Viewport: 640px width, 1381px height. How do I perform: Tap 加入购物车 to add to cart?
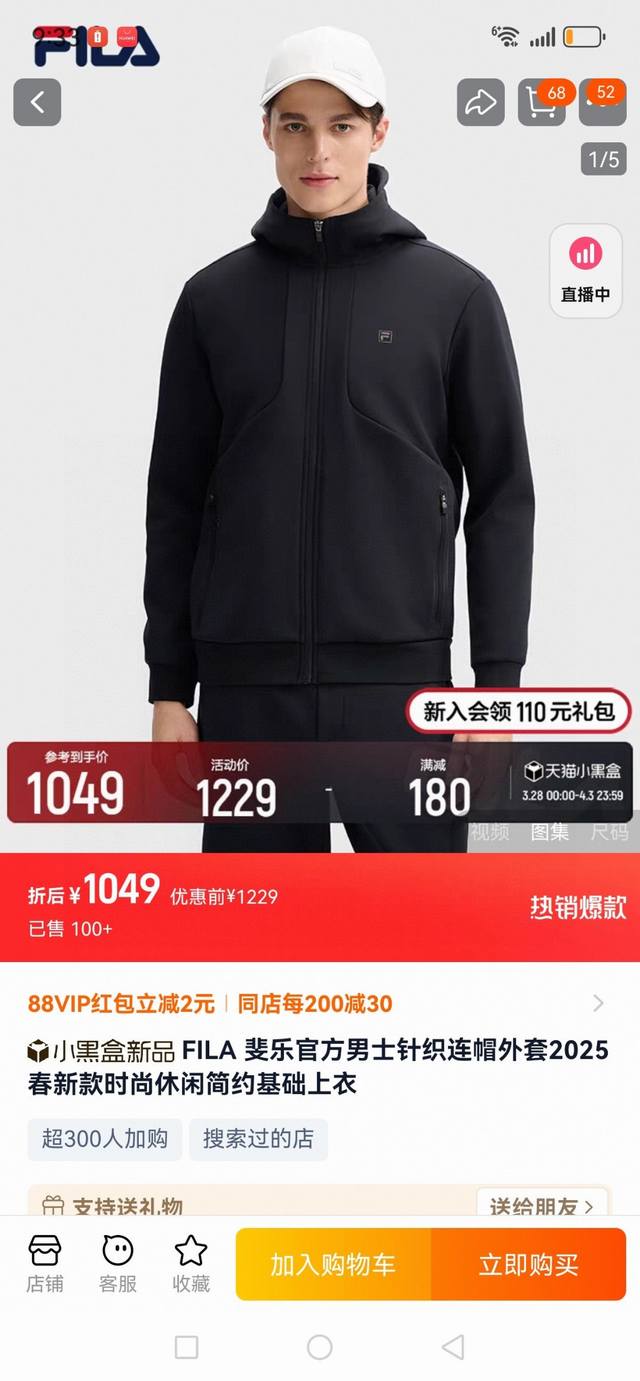point(333,1264)
